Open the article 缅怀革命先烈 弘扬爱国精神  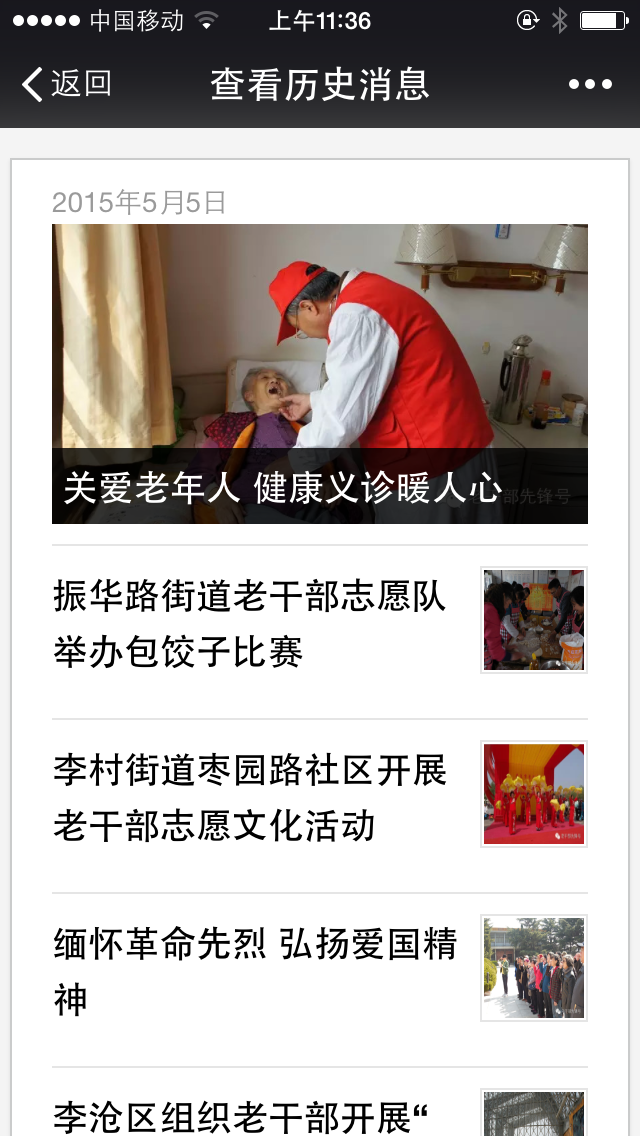[x=320, y=969]
